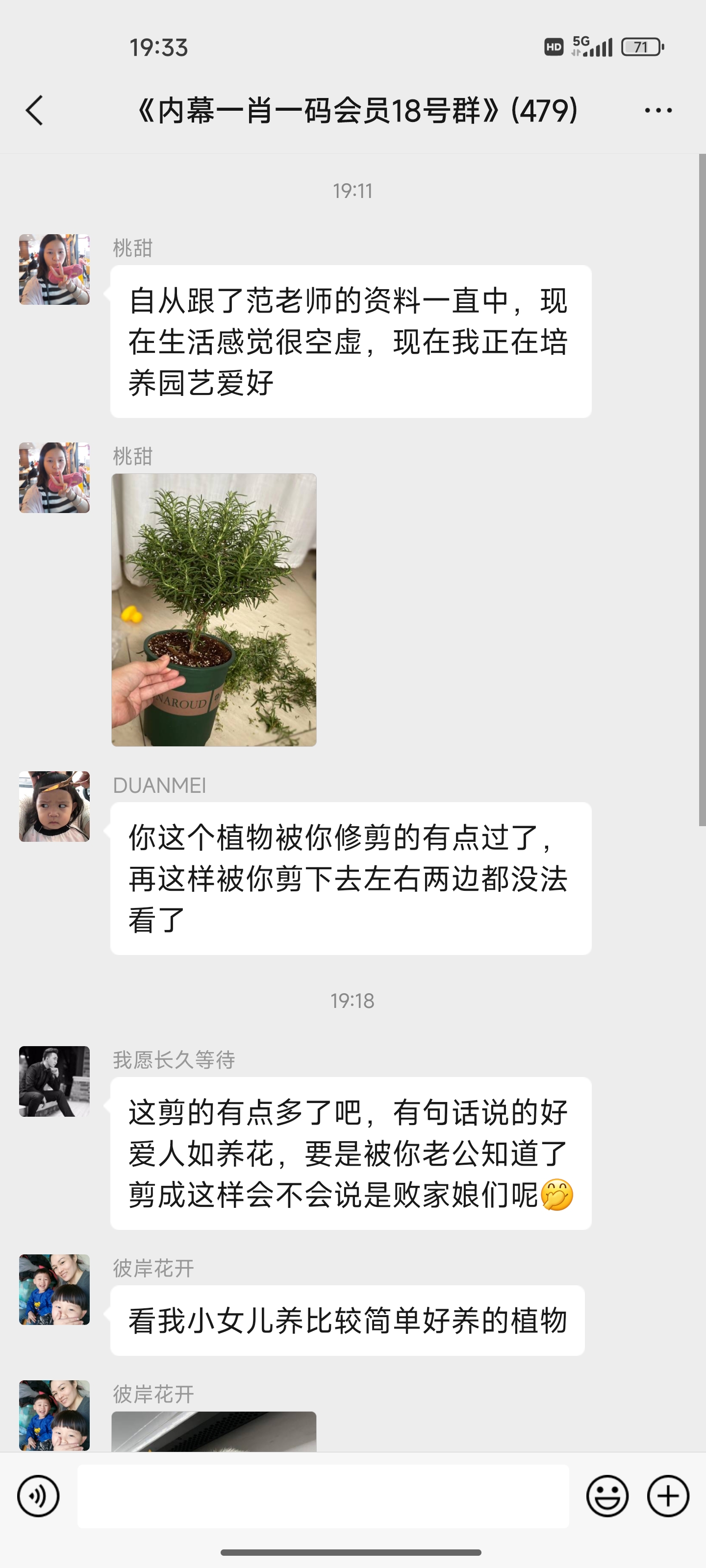Switch to voice message input

click(x=38, y=1495)
